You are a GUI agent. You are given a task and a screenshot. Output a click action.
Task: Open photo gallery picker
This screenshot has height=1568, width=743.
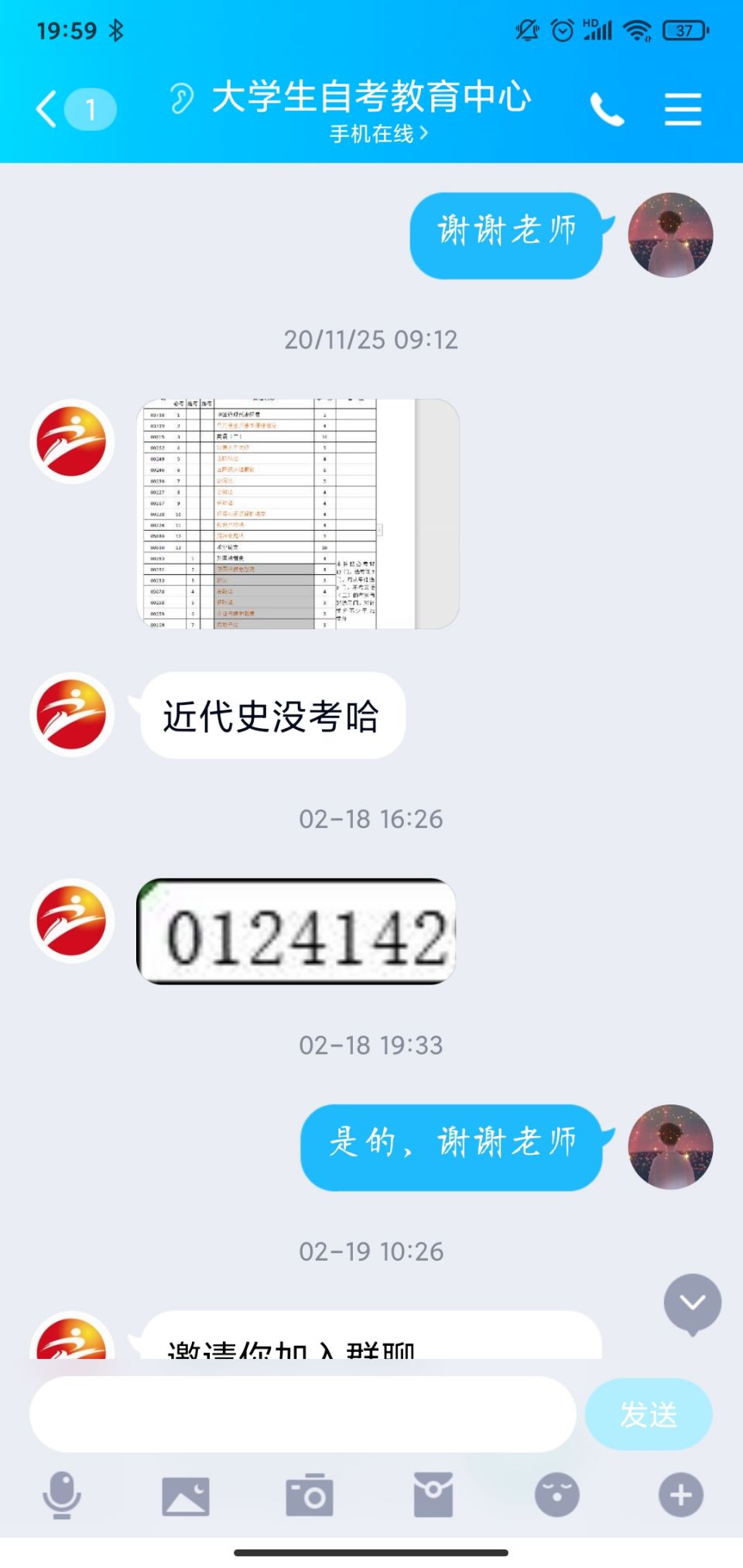pyautogui.click(x=186, y=1495)
